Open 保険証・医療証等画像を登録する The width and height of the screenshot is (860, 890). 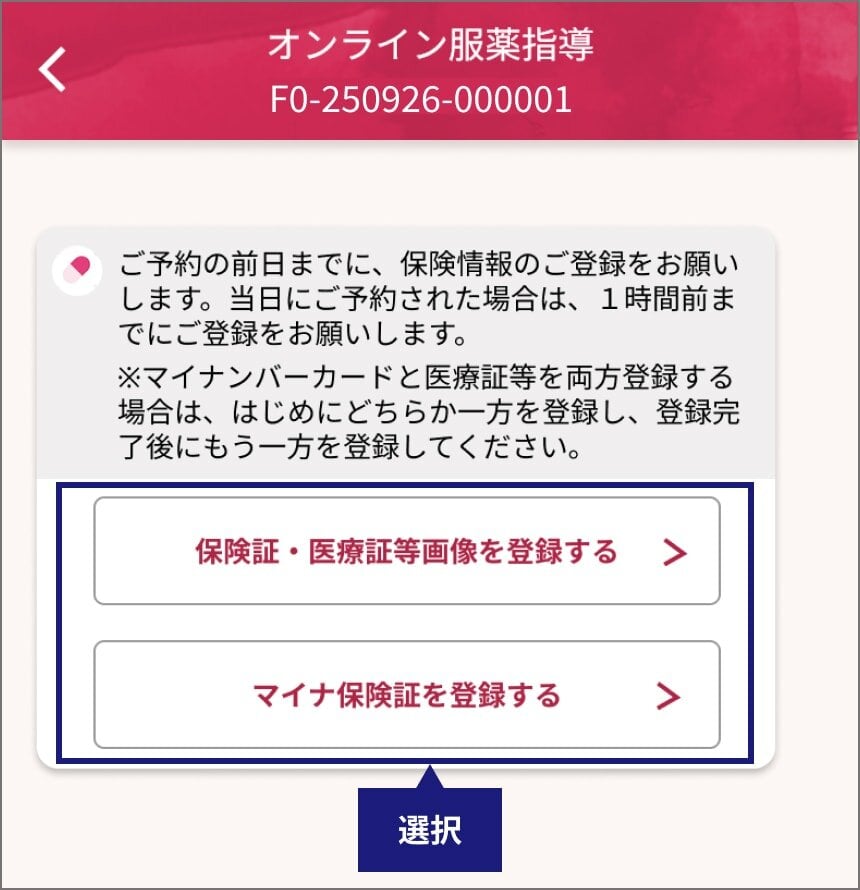[407, 551]
